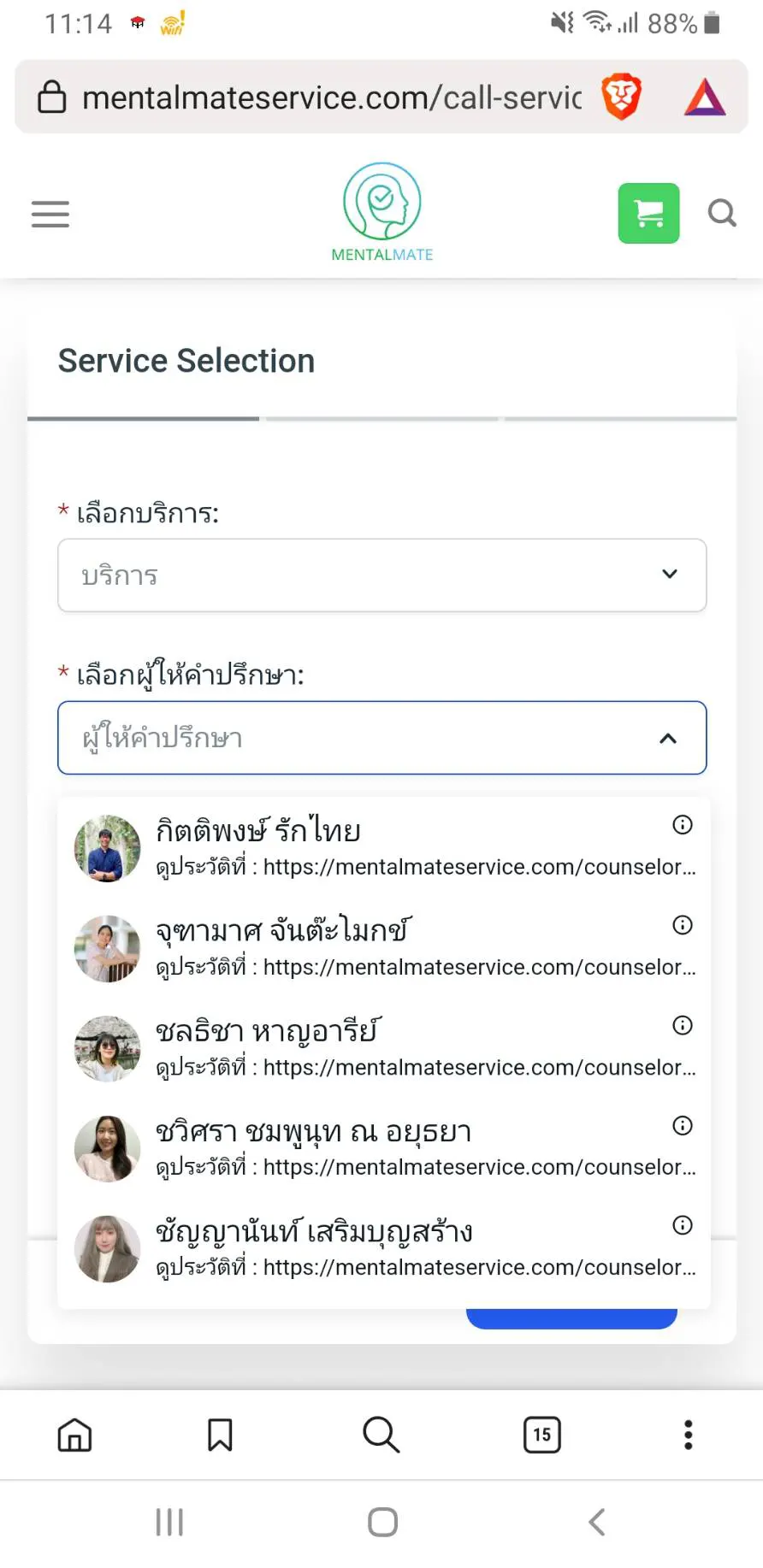Show the 15 open tabs

pyautogui.click(x=541, y=1435)
